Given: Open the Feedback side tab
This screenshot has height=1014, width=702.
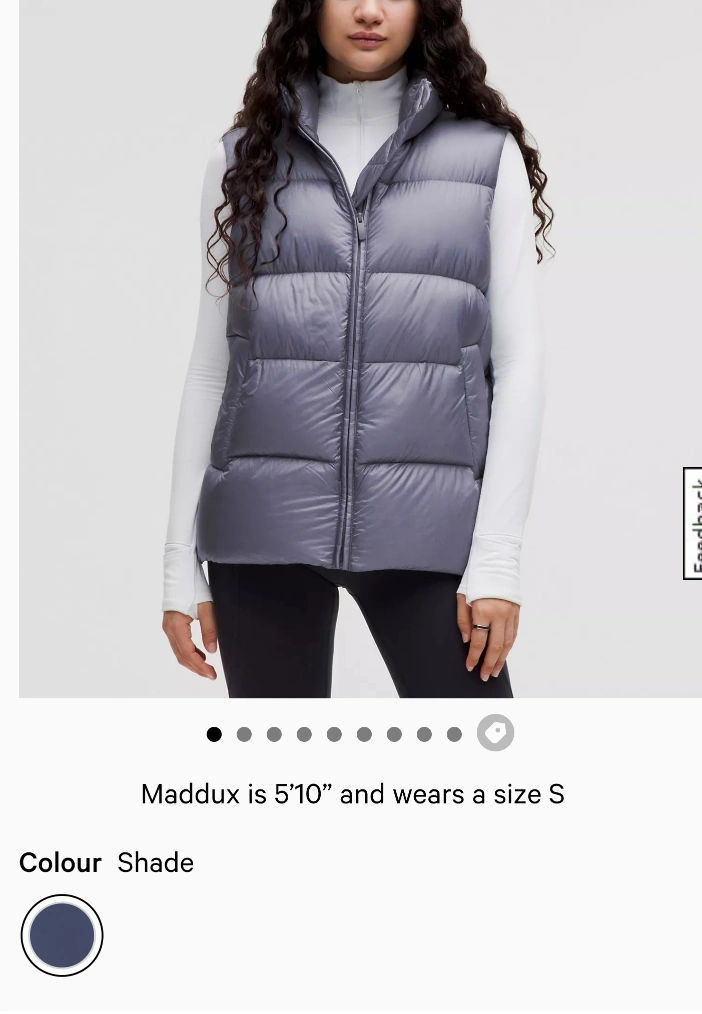Looking at the screenshot, I should click(x=693, y=523).
